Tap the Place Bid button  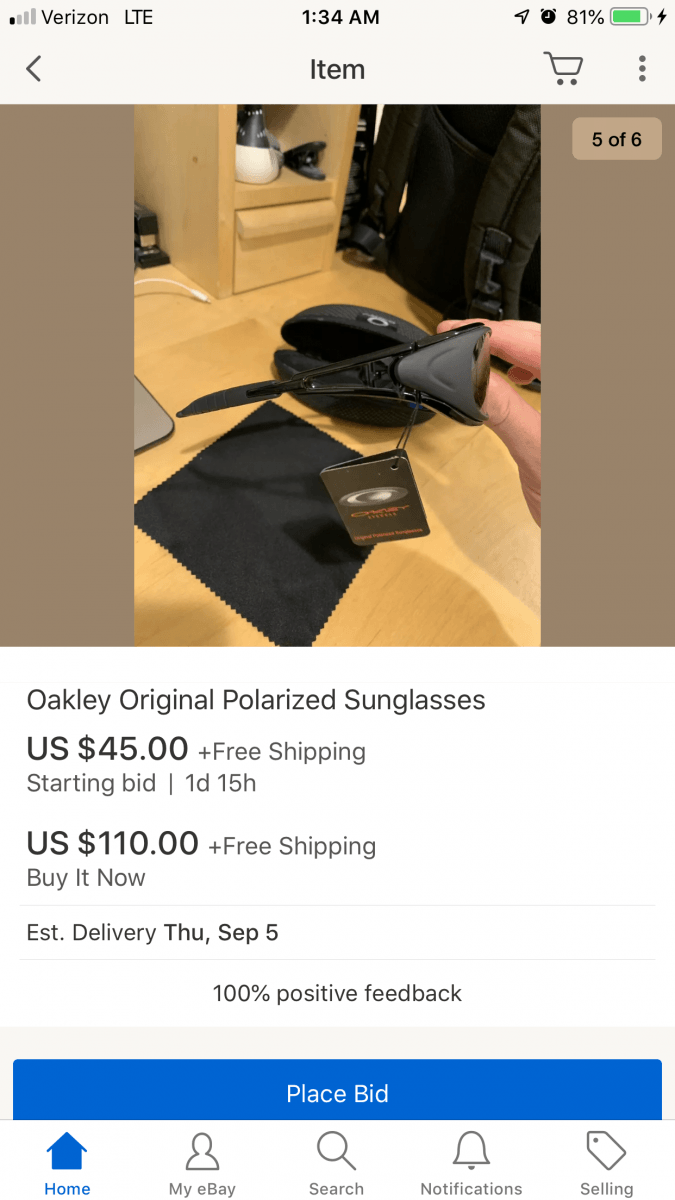337,1092
